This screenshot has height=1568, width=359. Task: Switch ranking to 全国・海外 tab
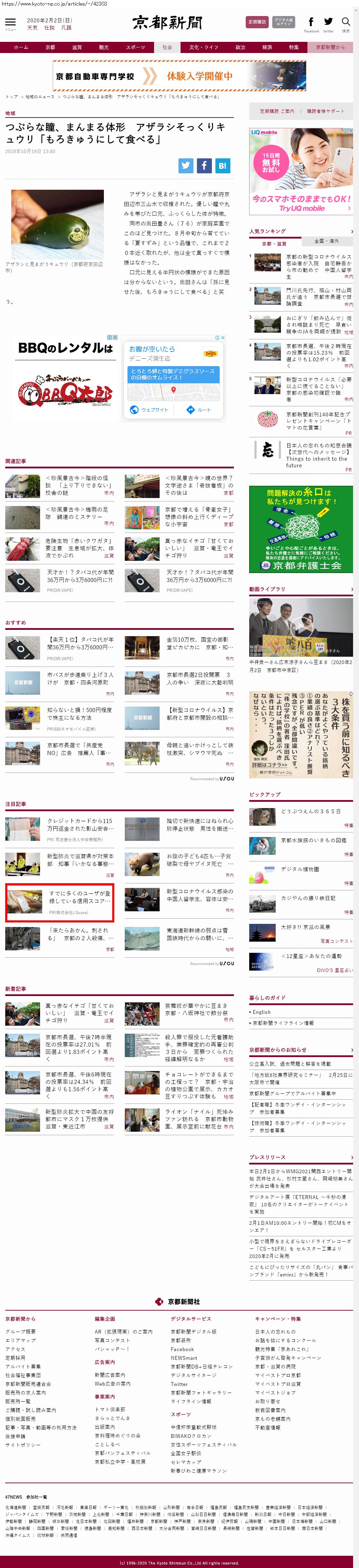click(x=327, y=241)
